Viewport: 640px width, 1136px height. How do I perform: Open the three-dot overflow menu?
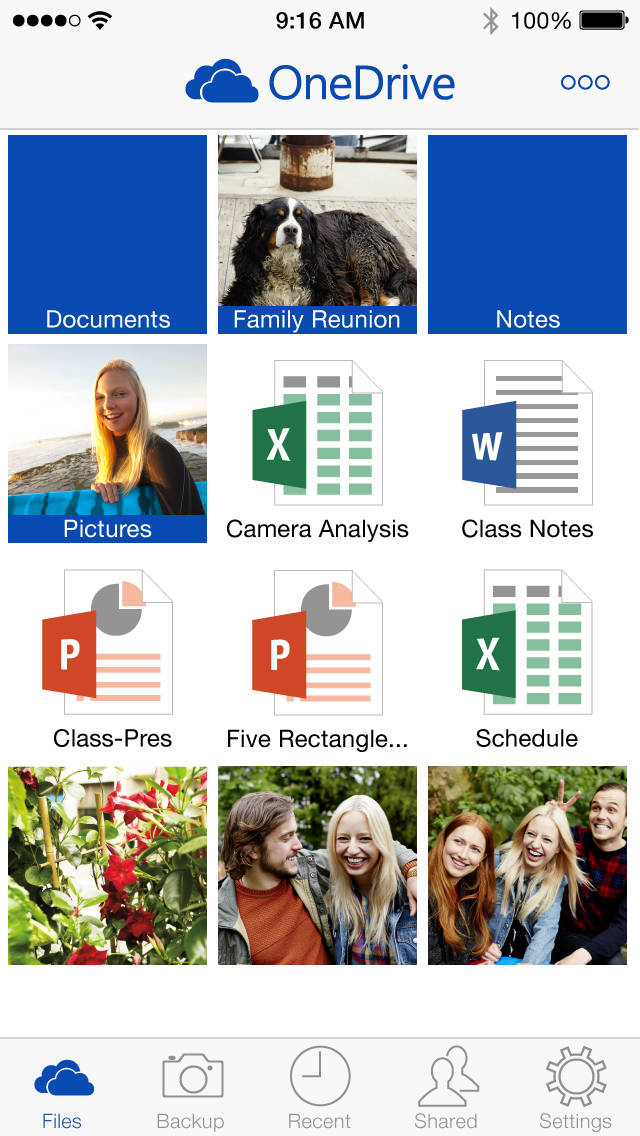click(585, 82)
